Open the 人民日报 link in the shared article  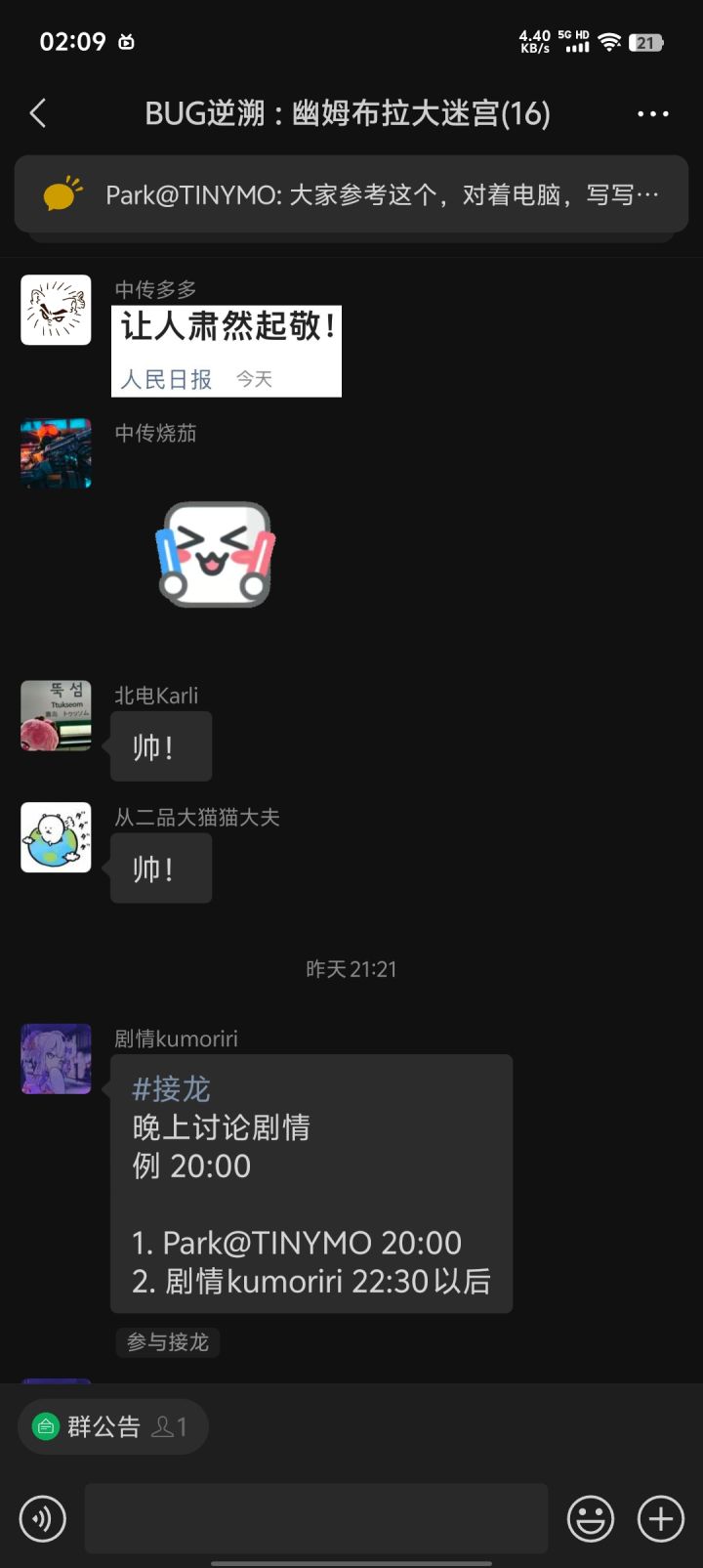point(164,379)
